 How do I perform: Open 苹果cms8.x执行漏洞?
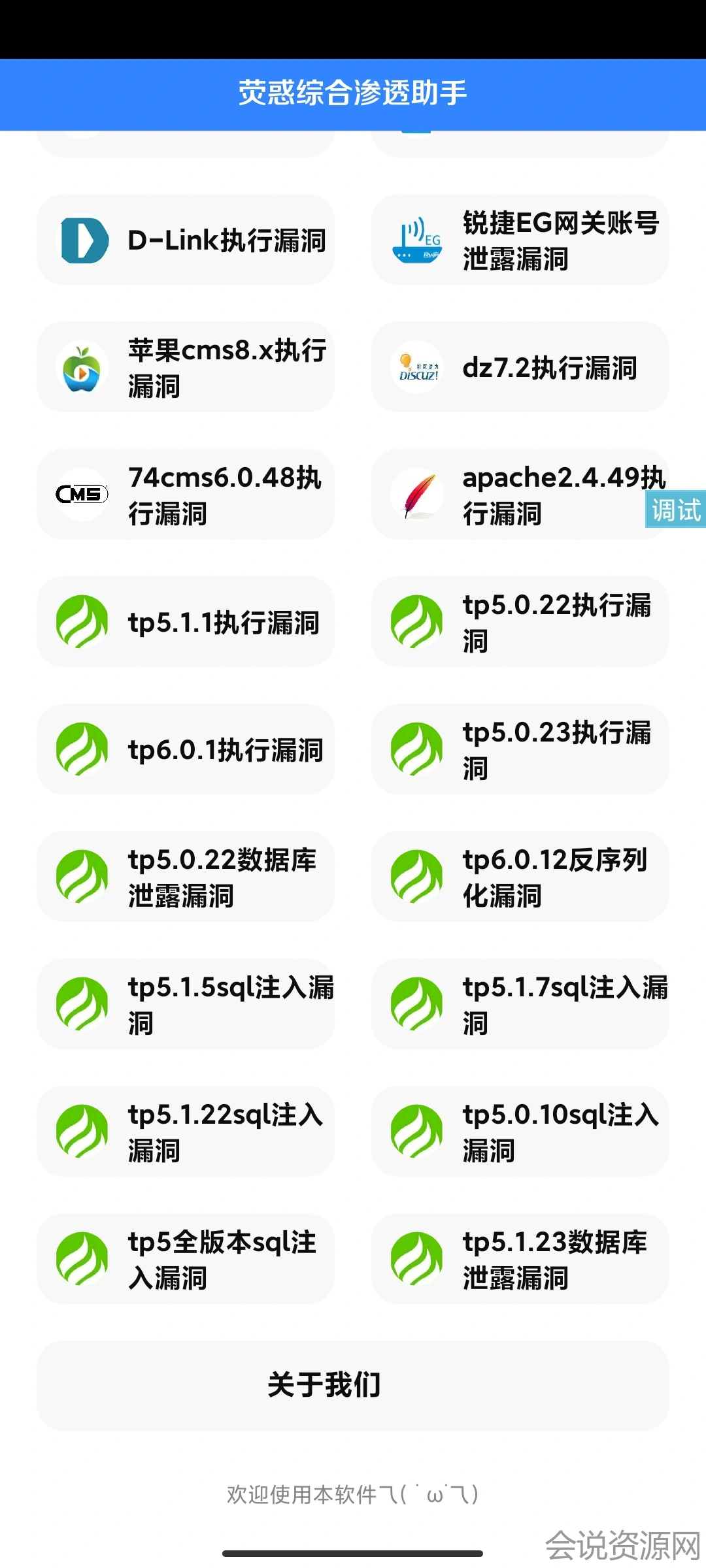tap(186, 367)
